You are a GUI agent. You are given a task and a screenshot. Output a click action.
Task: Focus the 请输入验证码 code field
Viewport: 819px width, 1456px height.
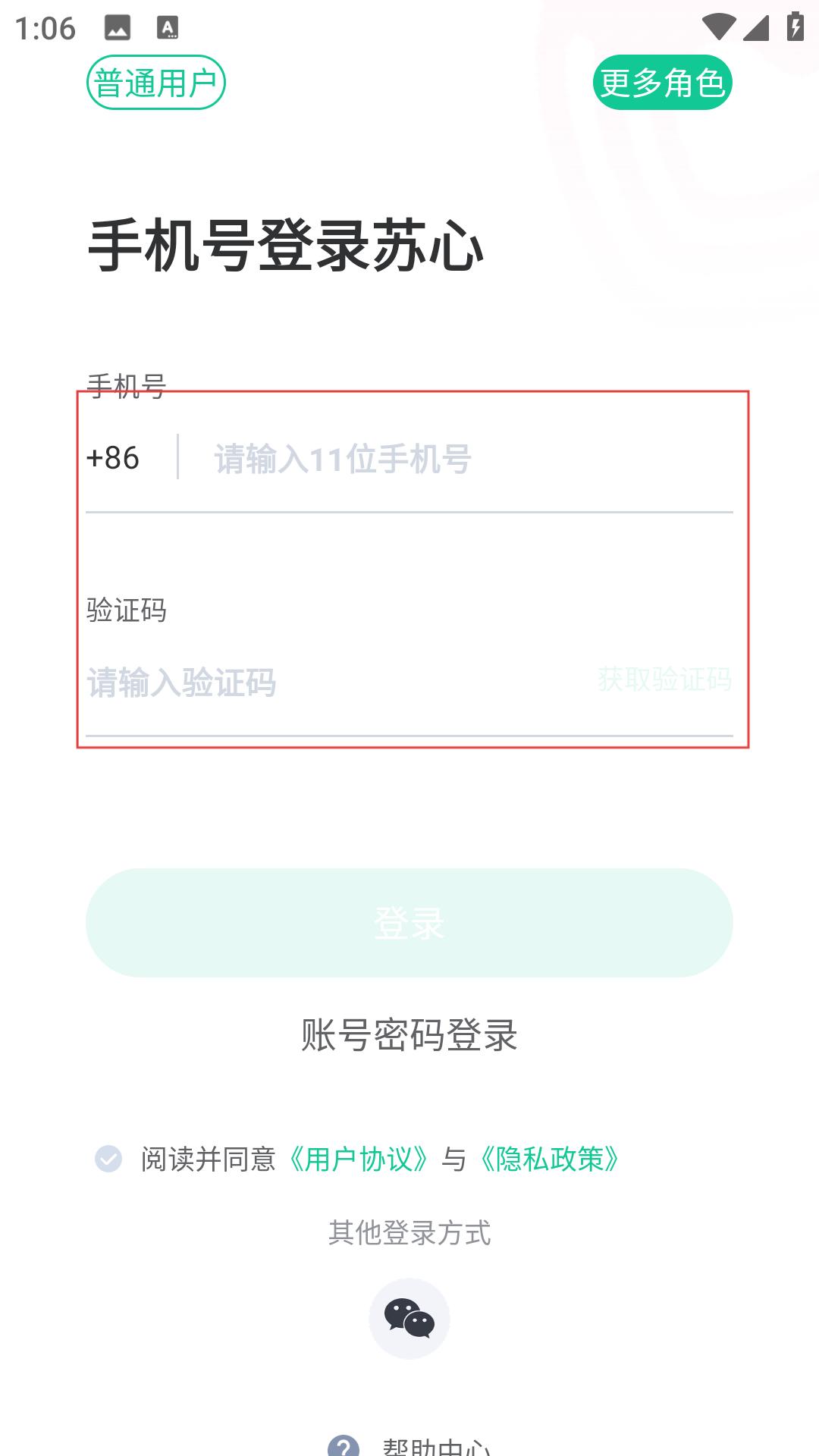pyautogui.click(x=334, y=682)
